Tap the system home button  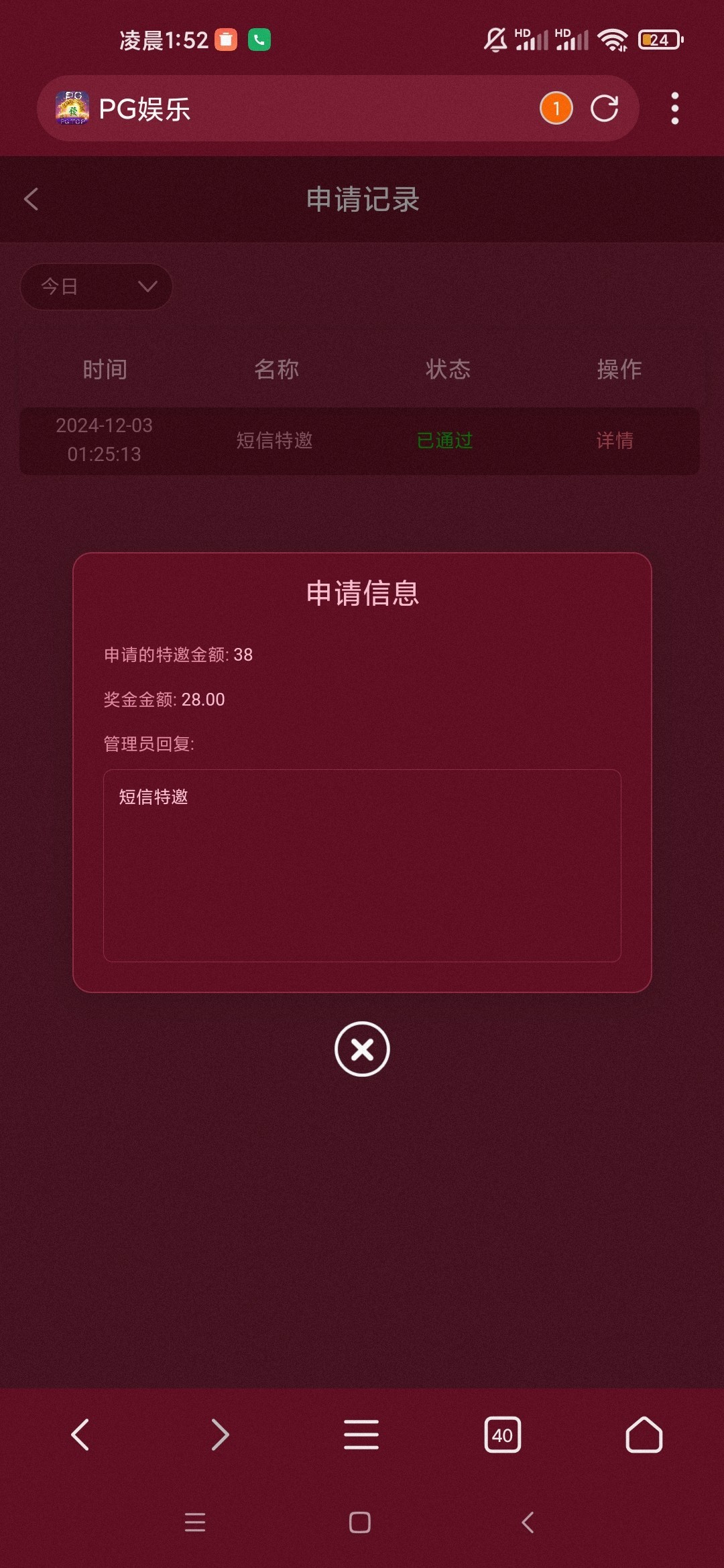point(360,1522)
